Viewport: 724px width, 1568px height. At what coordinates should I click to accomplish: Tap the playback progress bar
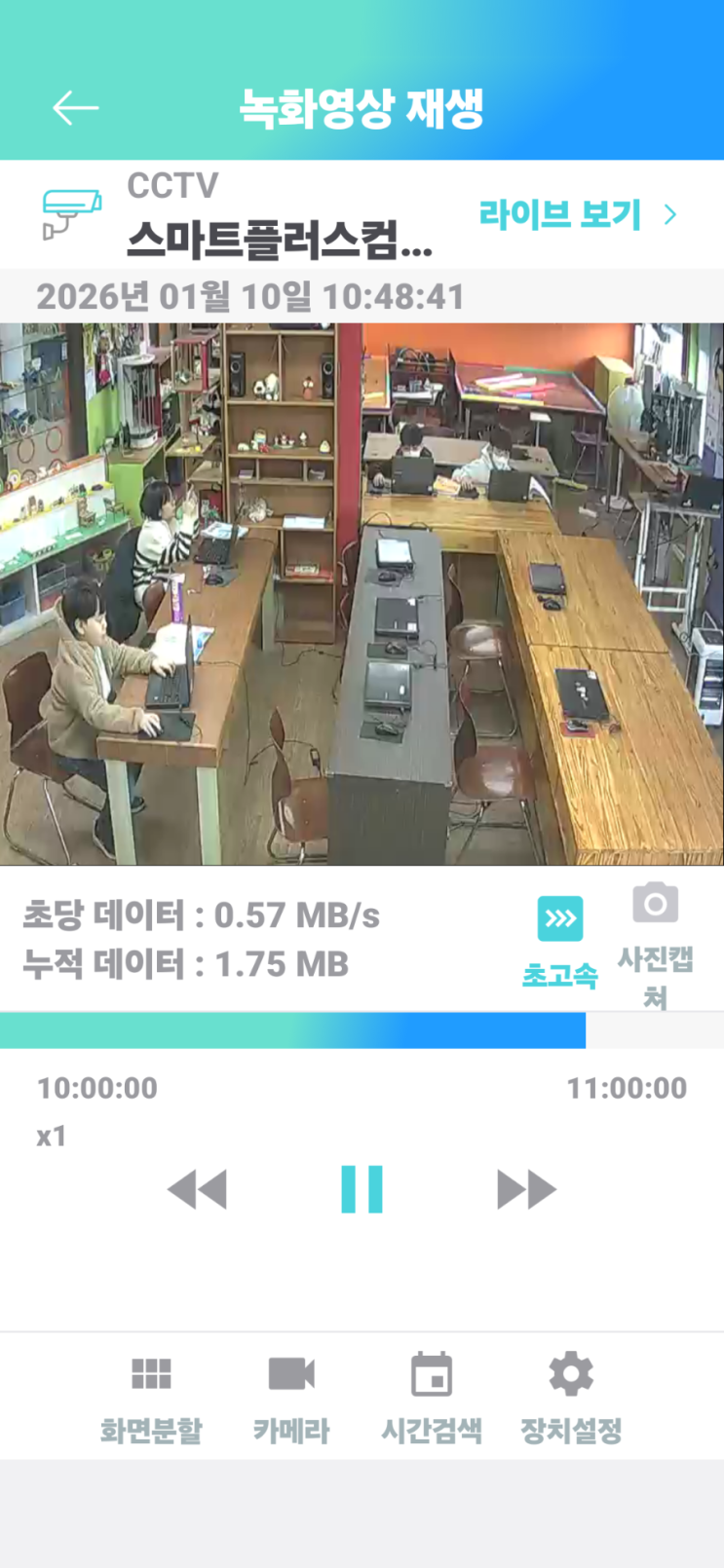tap(361, 1030)
